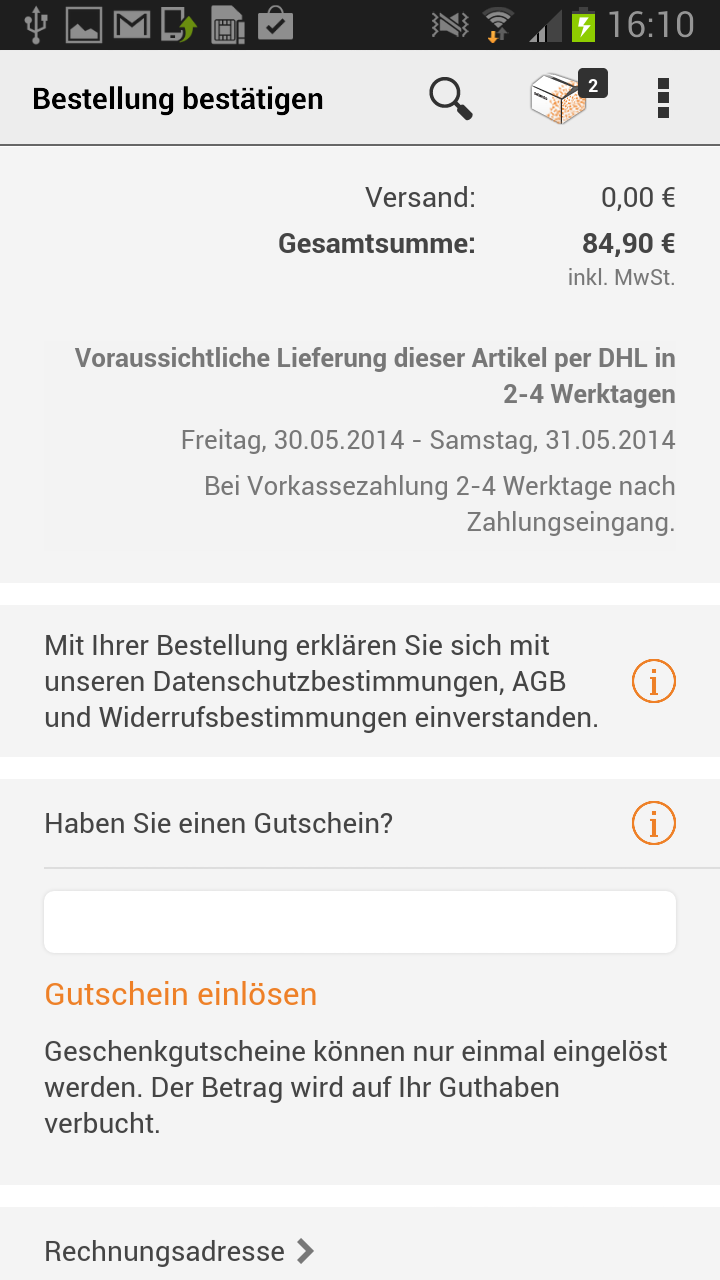Viewport: 720px width, 1280px height.
Task: Tap Gutschein einlösen to redeem voucher
Action: tap(181, 994)
